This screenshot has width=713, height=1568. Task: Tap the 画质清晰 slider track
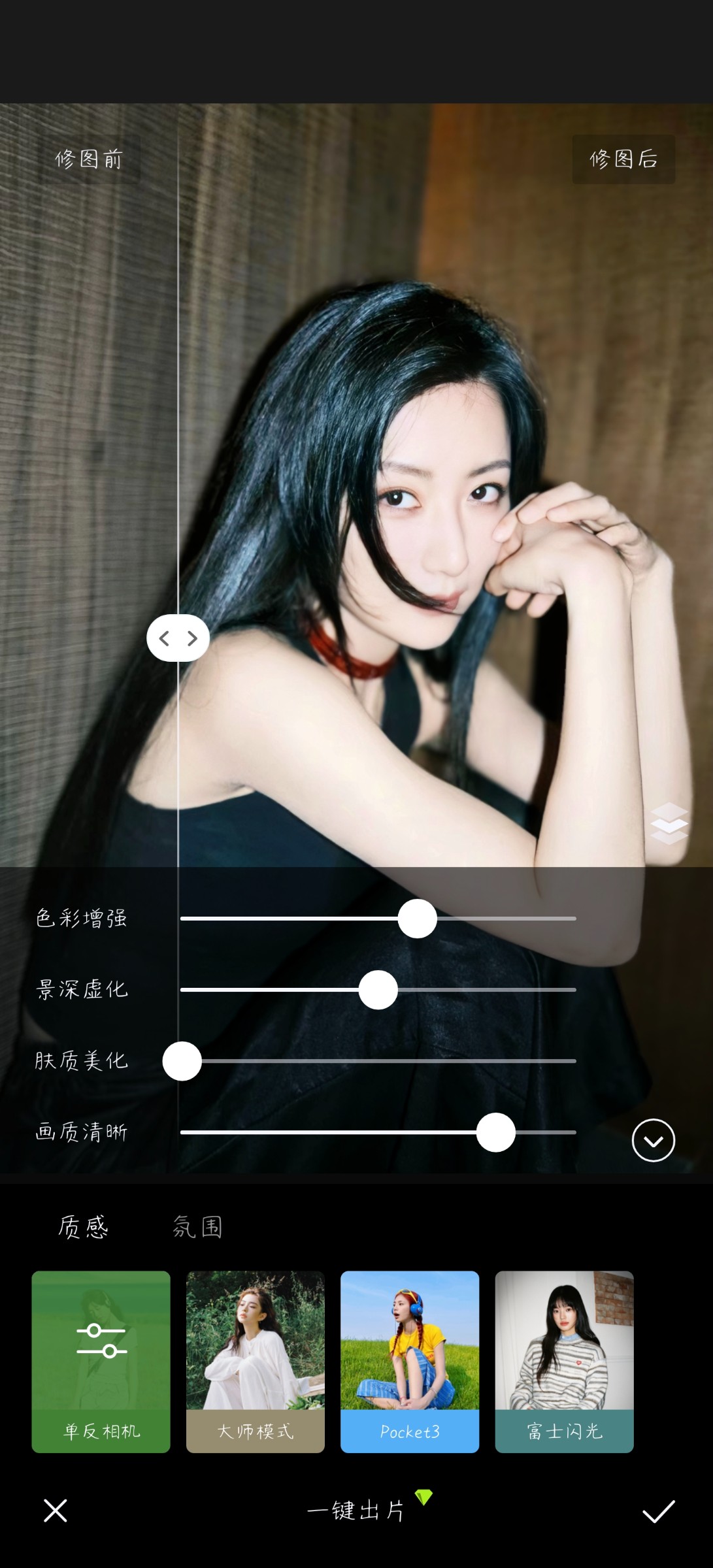327,1132
